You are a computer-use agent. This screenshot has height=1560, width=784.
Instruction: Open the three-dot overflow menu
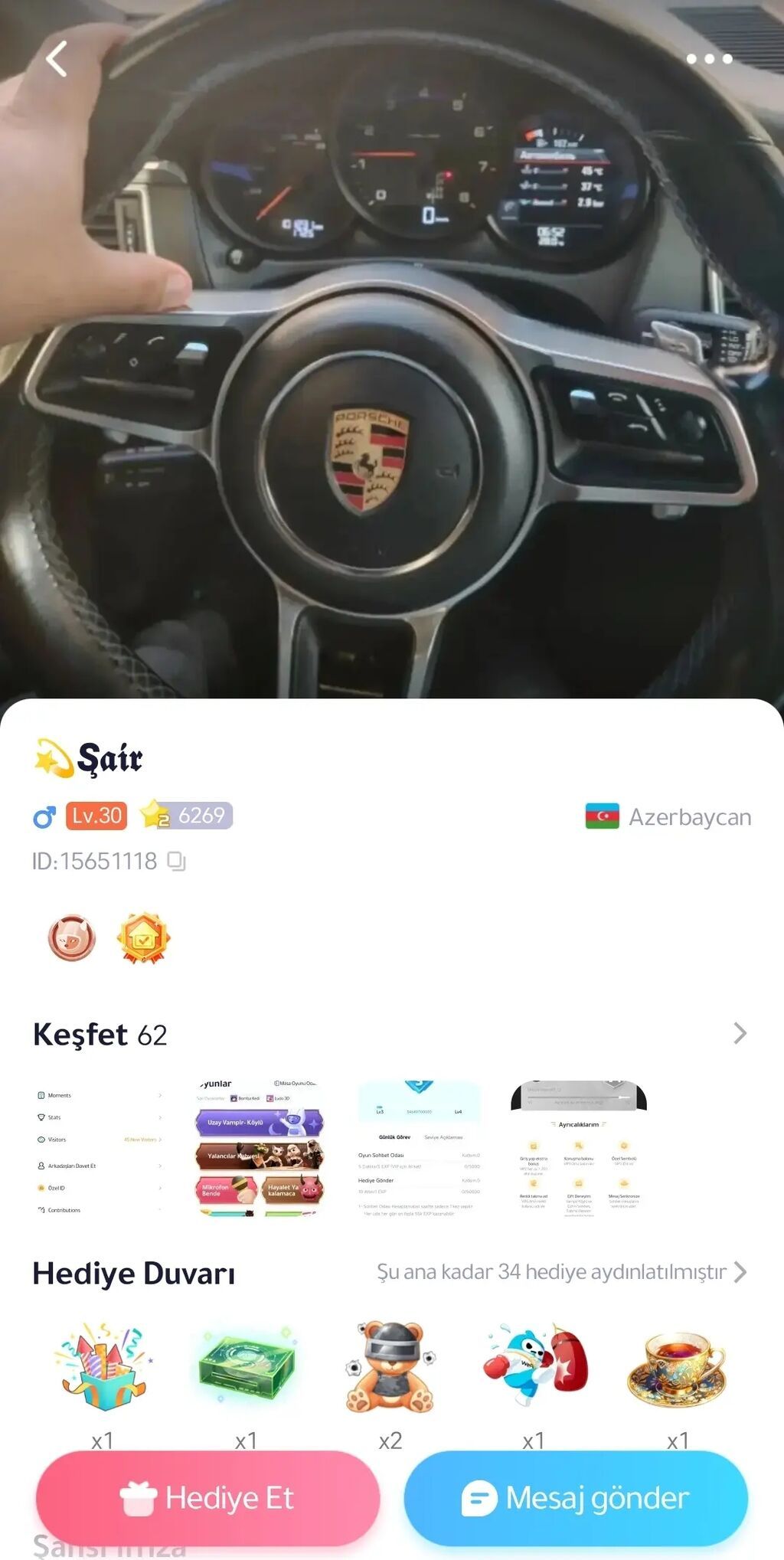709,59
